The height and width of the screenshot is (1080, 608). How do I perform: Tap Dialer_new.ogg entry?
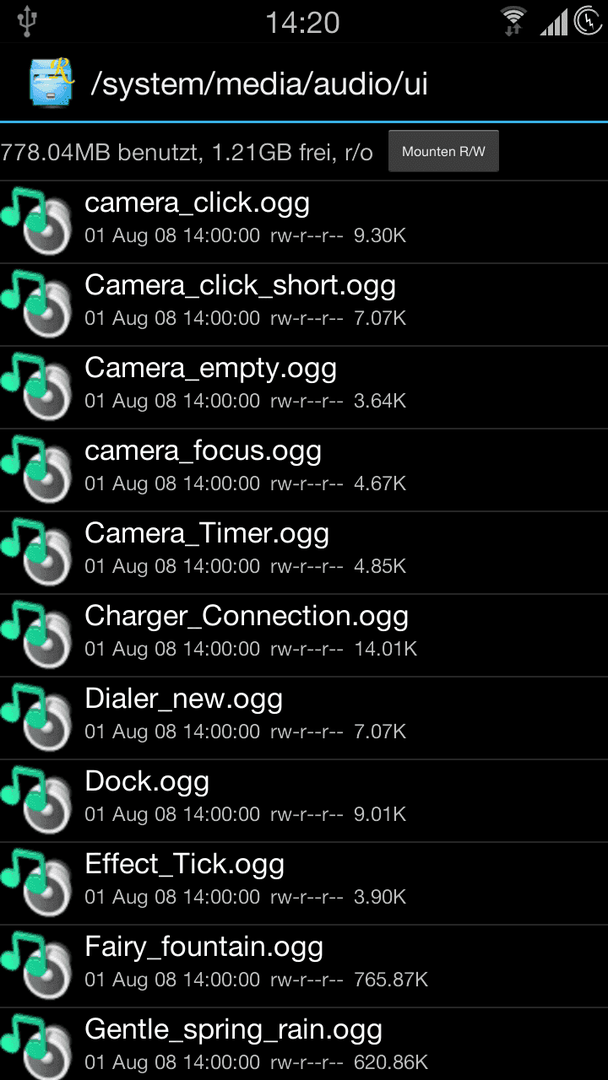(304, 718)
